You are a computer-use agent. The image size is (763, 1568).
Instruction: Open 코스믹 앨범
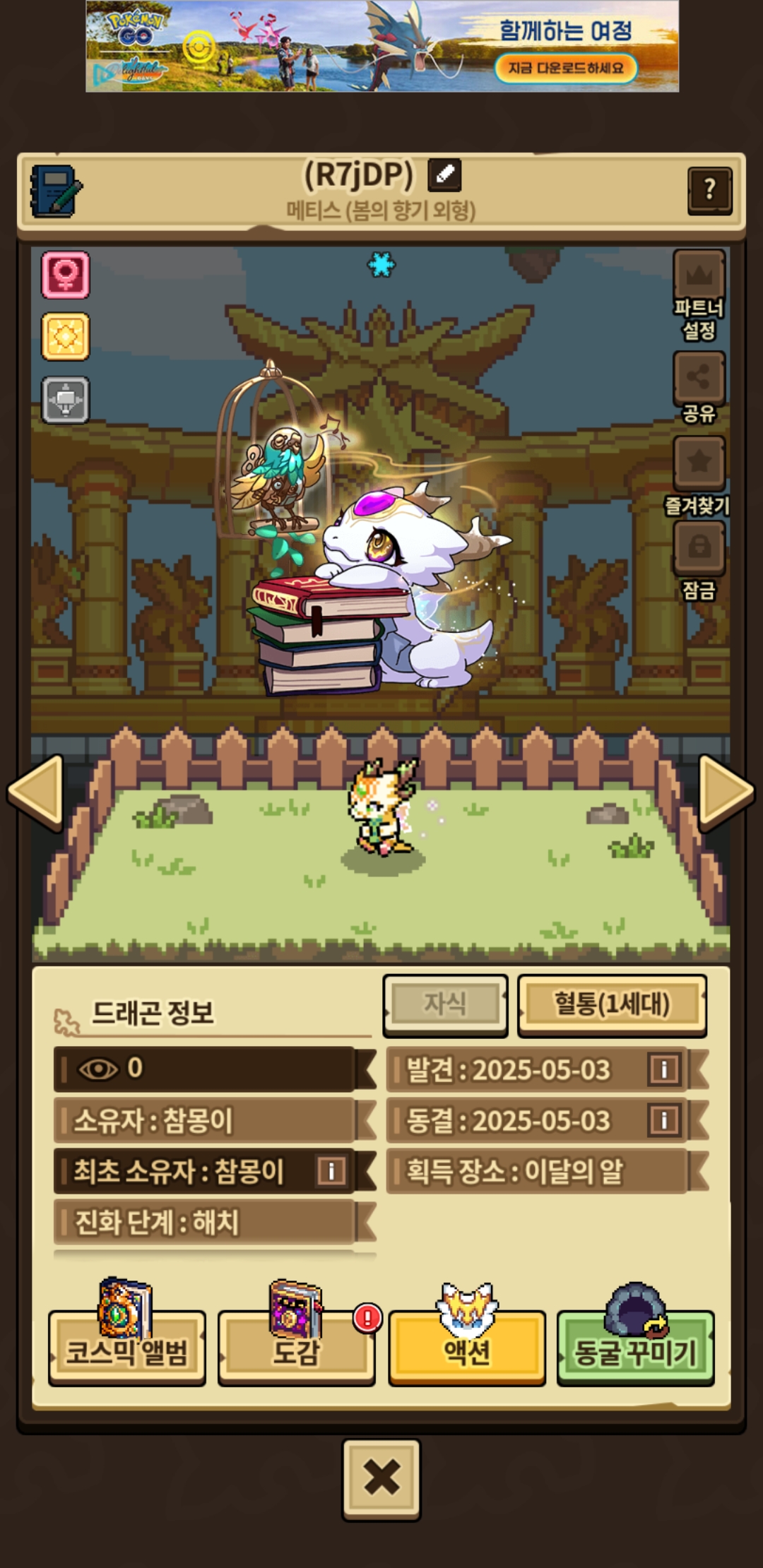point(127,1348)
